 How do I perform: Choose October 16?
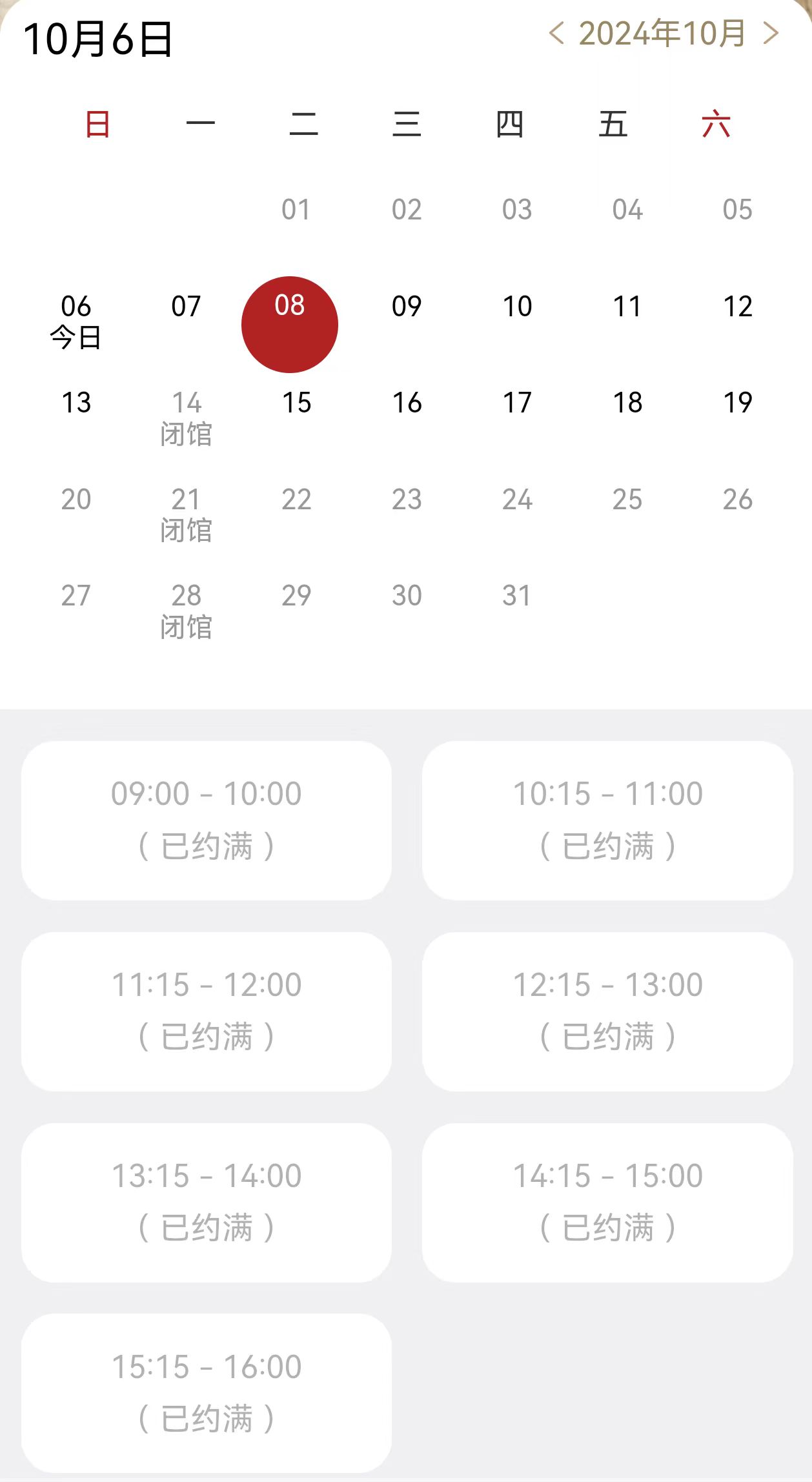(x=407, y=403)
